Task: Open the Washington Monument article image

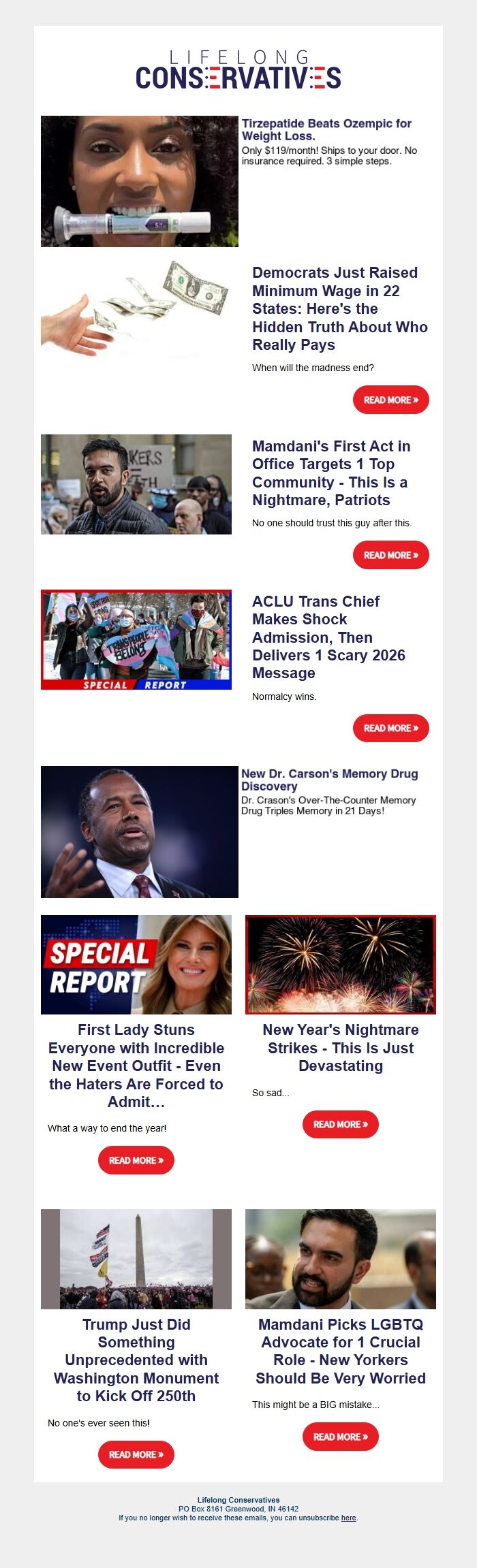Action: (x=136, y=1259)
